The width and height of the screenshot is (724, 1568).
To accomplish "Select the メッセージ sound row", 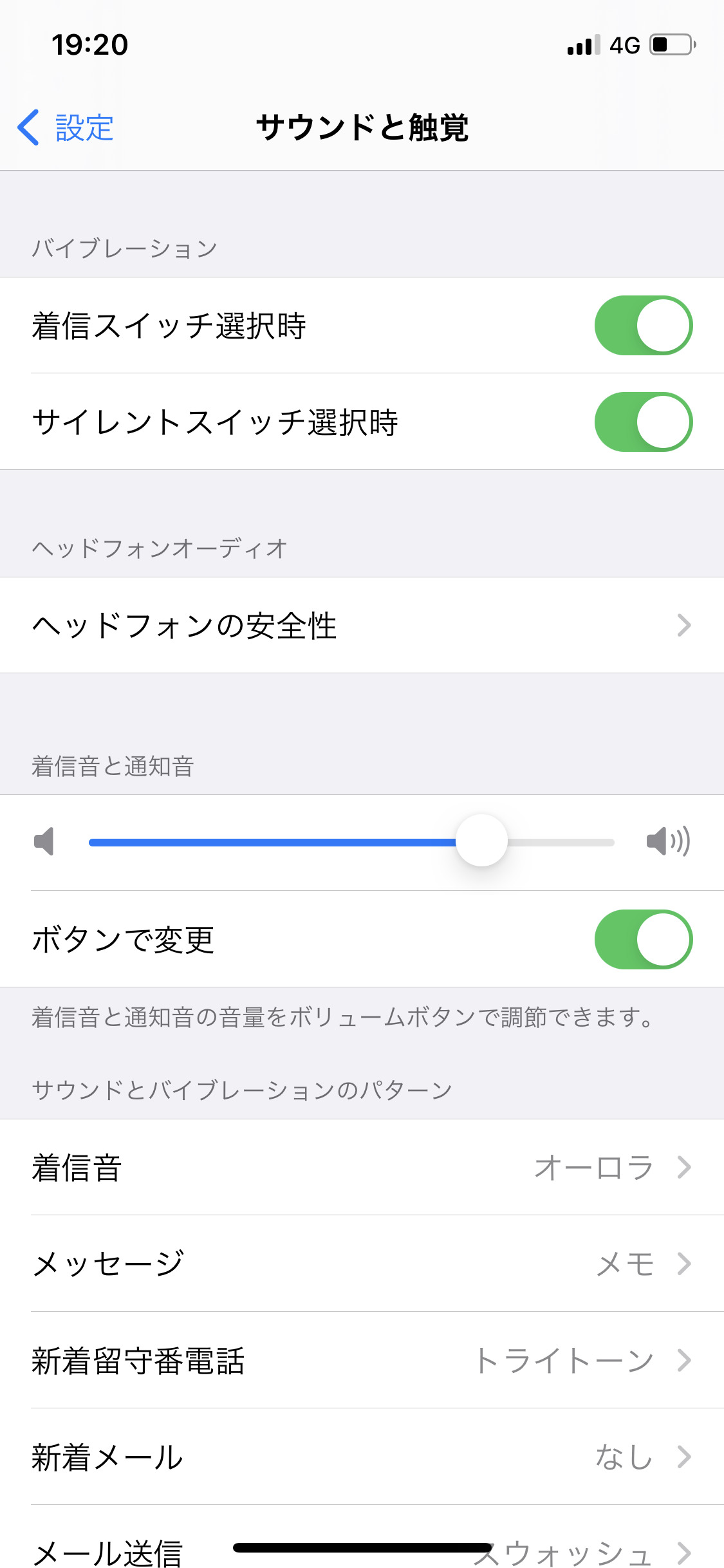I will [x=362, y=1264].
